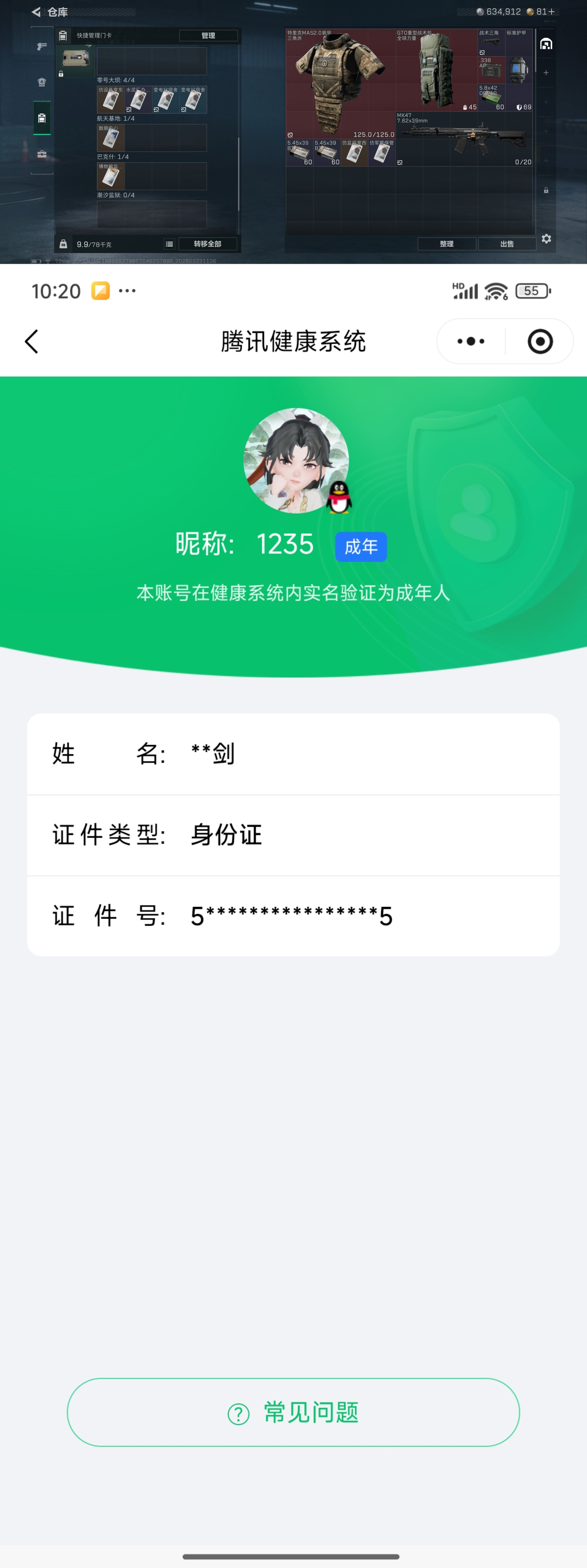The width and height of the screenshot is (587, 1568).
Task: Click the safe box icon on the right panel
Action: point(546,44)
